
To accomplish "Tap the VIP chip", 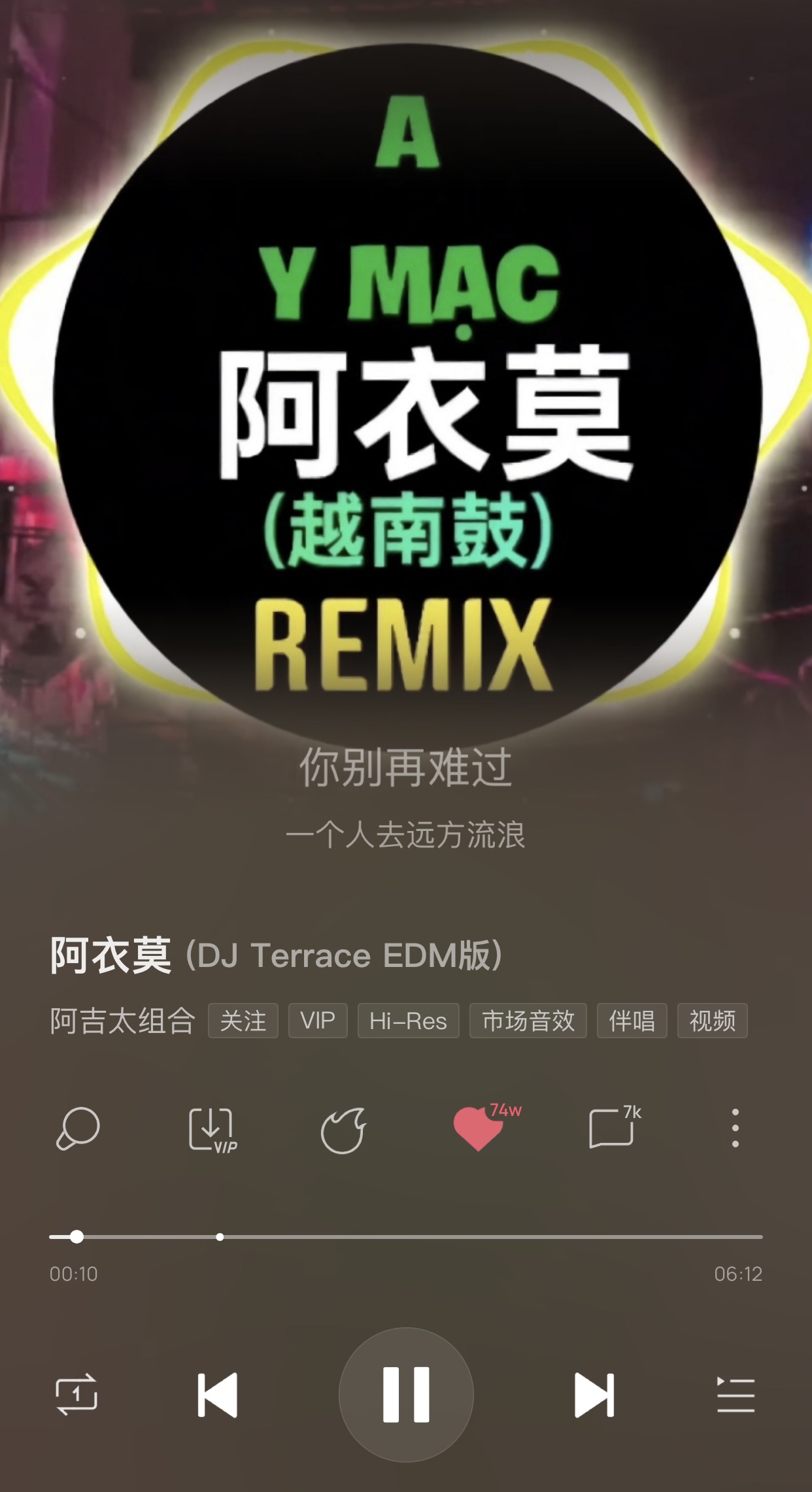I will click(x=318, y=1021).
